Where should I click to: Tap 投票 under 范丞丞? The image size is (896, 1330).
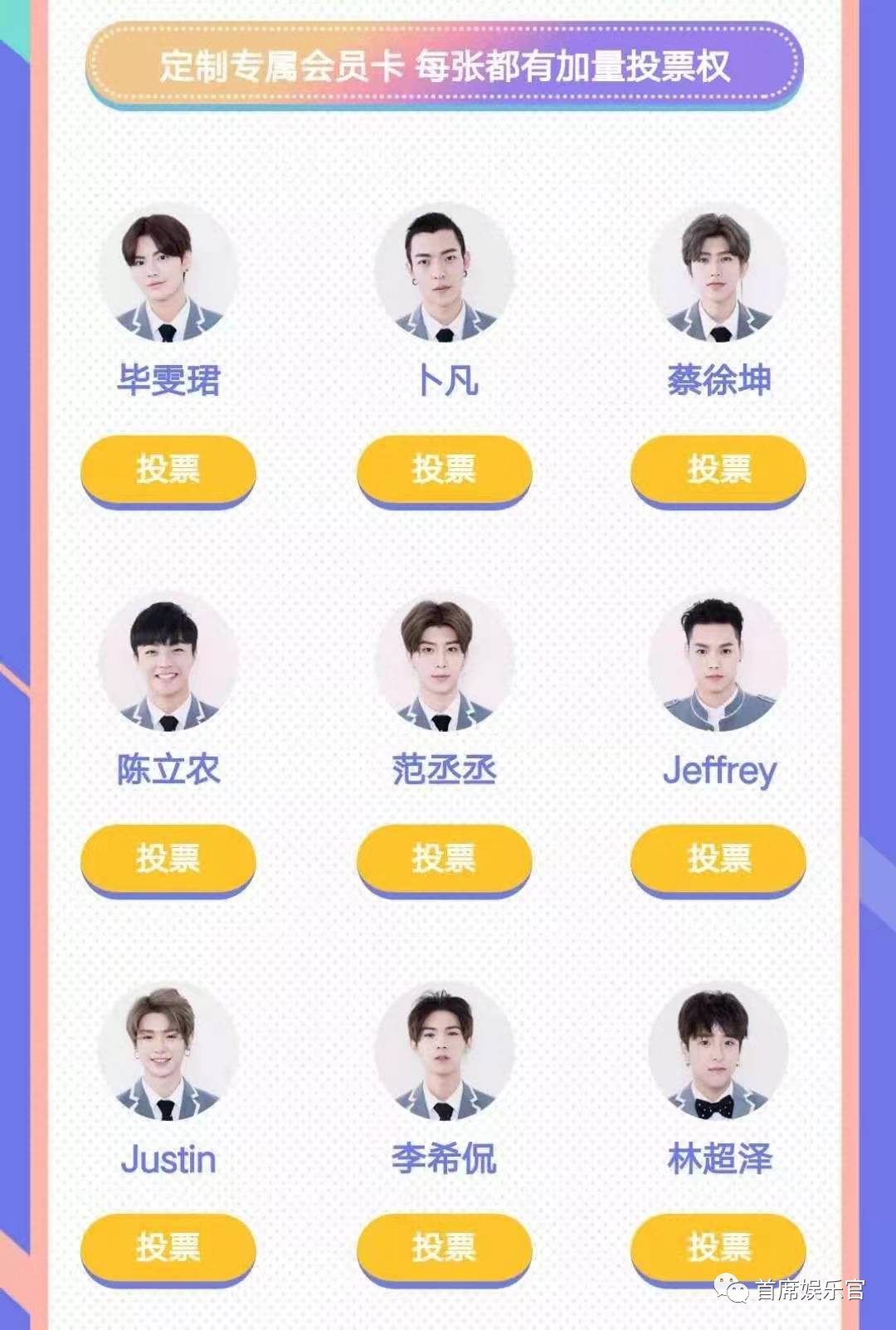pyautogui.click(x=444, y=858)
